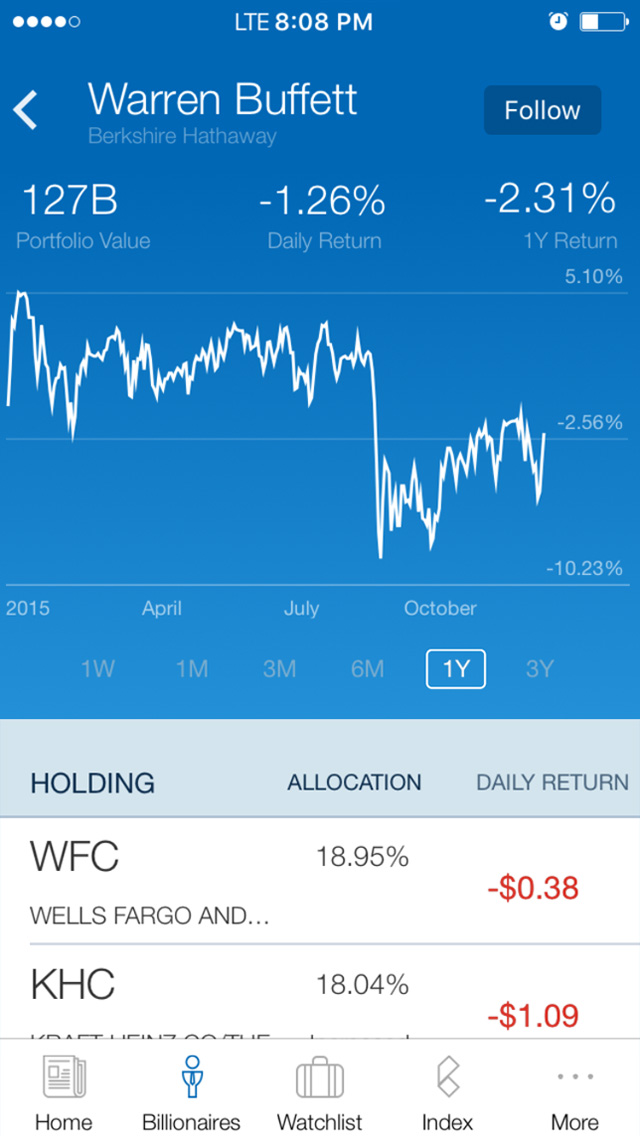Go to the Home tab
Screen dimensions: 640x1136
(x=64, y=1094)
